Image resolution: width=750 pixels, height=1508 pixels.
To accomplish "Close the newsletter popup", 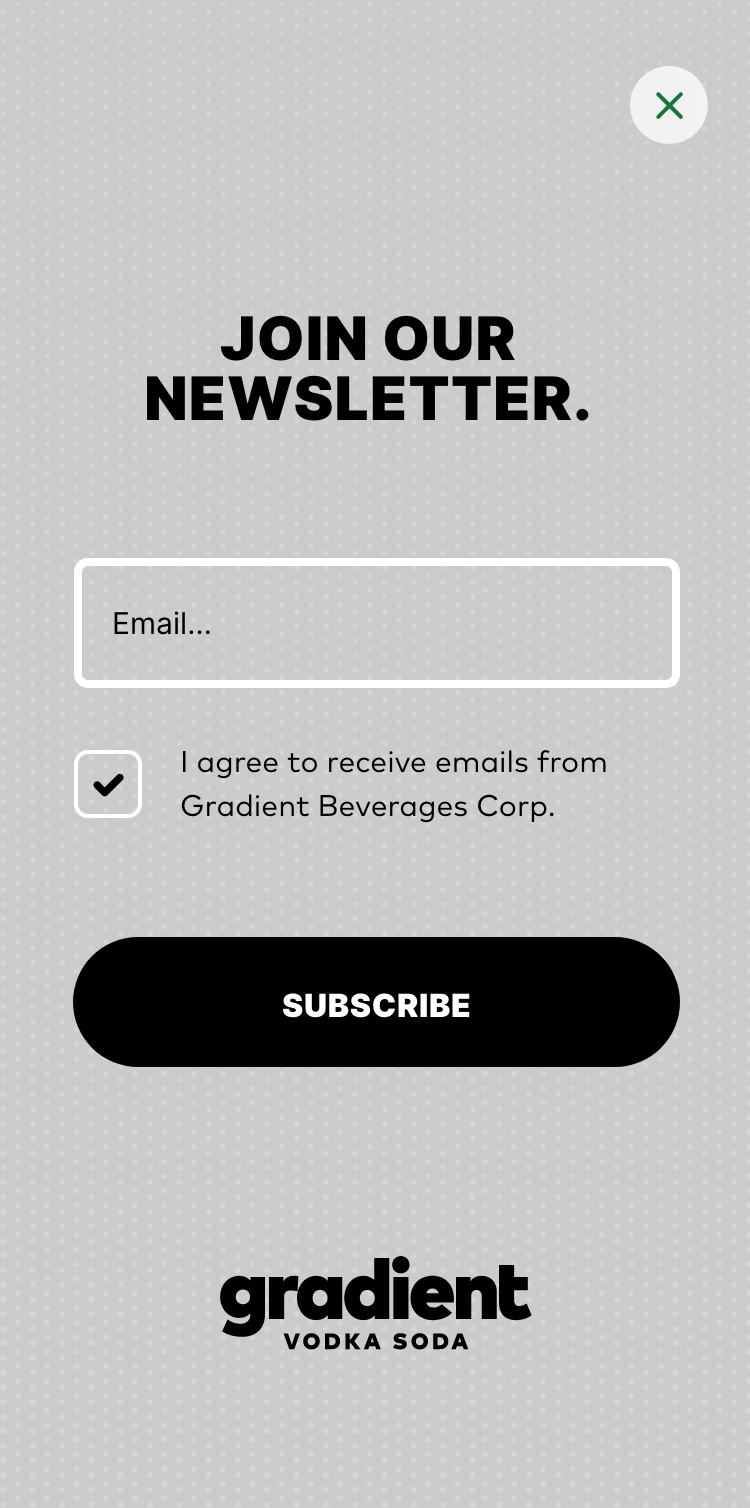I will [x=669, y=105].
